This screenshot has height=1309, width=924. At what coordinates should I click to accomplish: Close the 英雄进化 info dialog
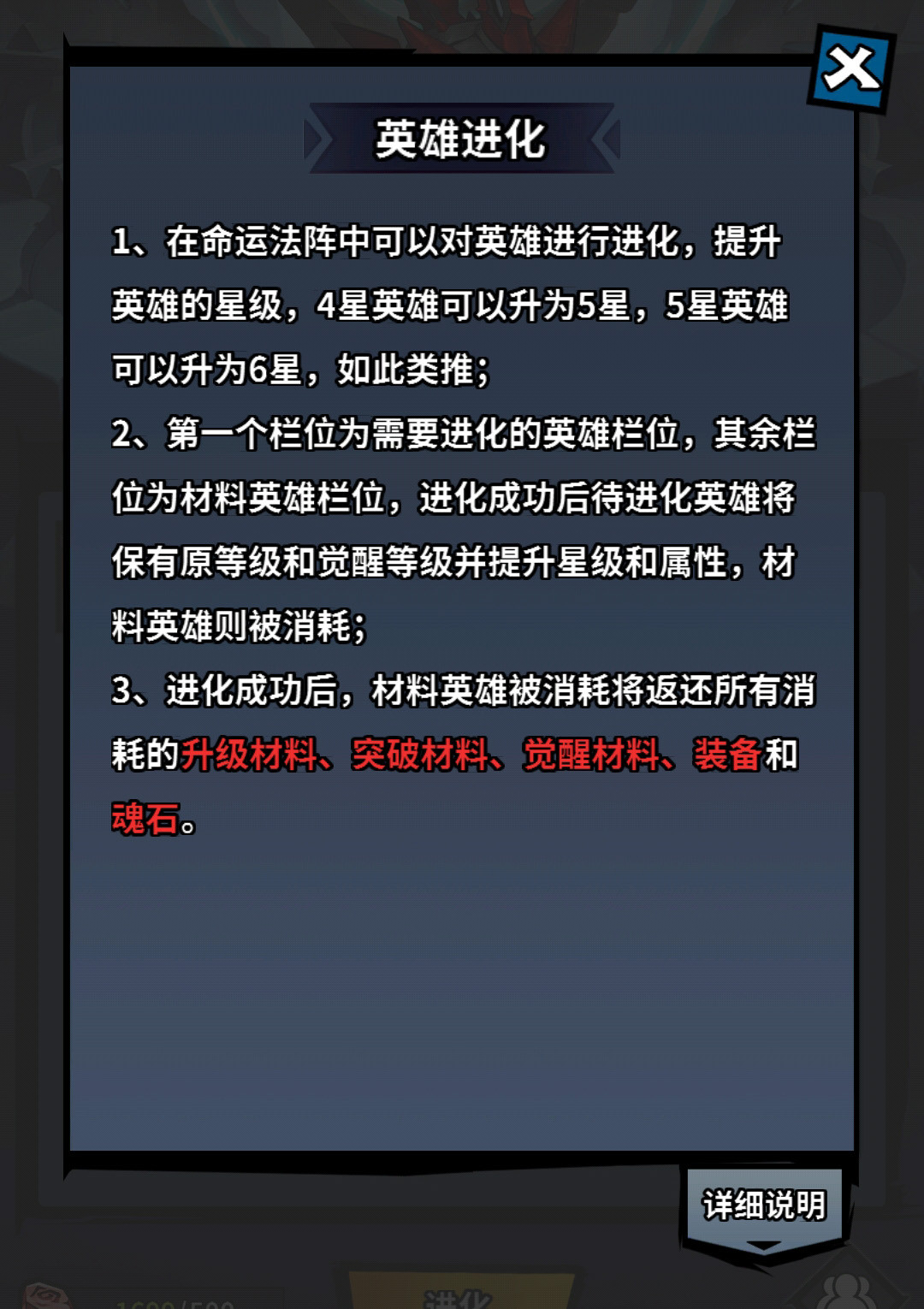[850, 69]
